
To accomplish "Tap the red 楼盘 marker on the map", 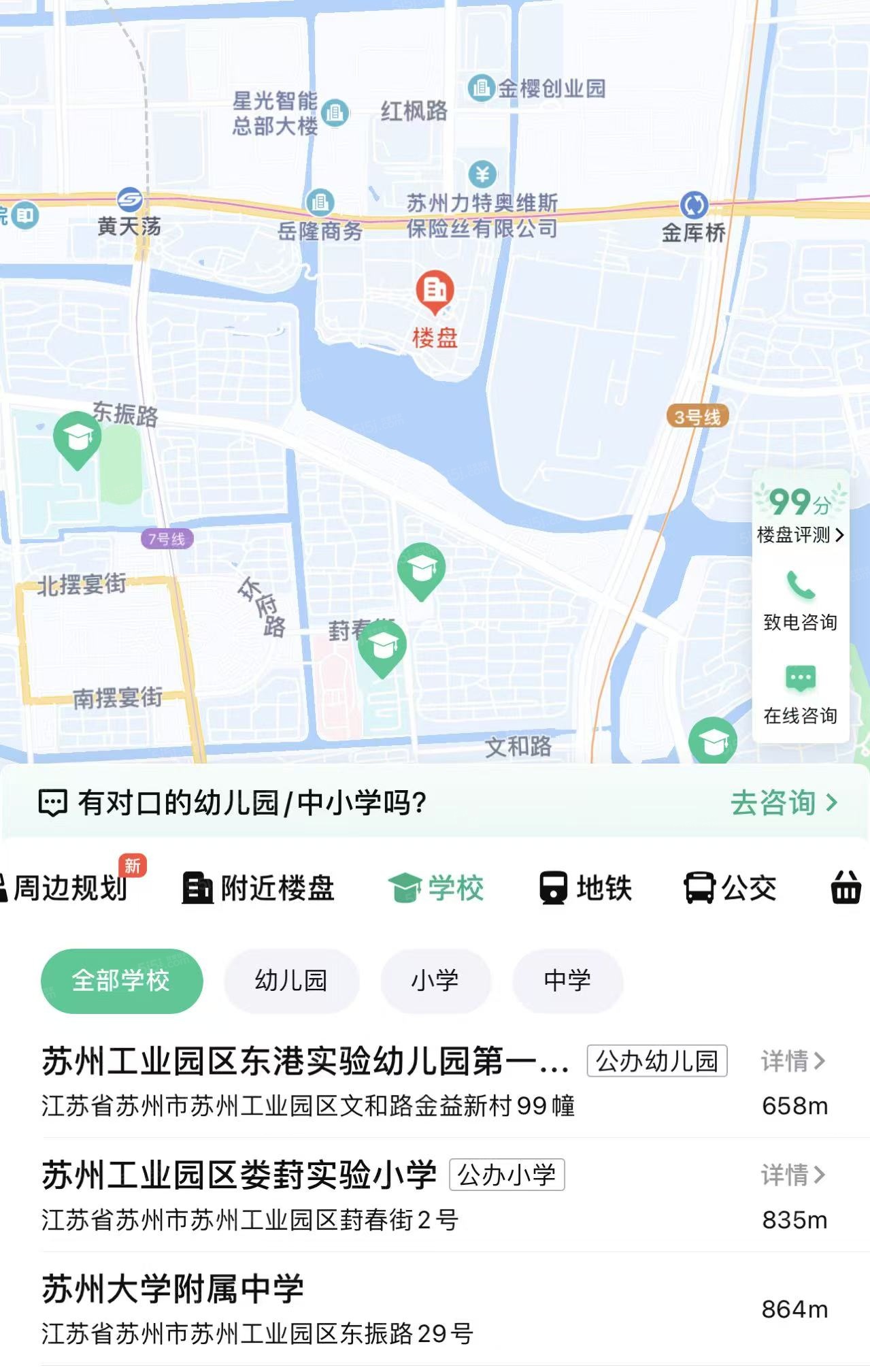I will tap(435, 293).
